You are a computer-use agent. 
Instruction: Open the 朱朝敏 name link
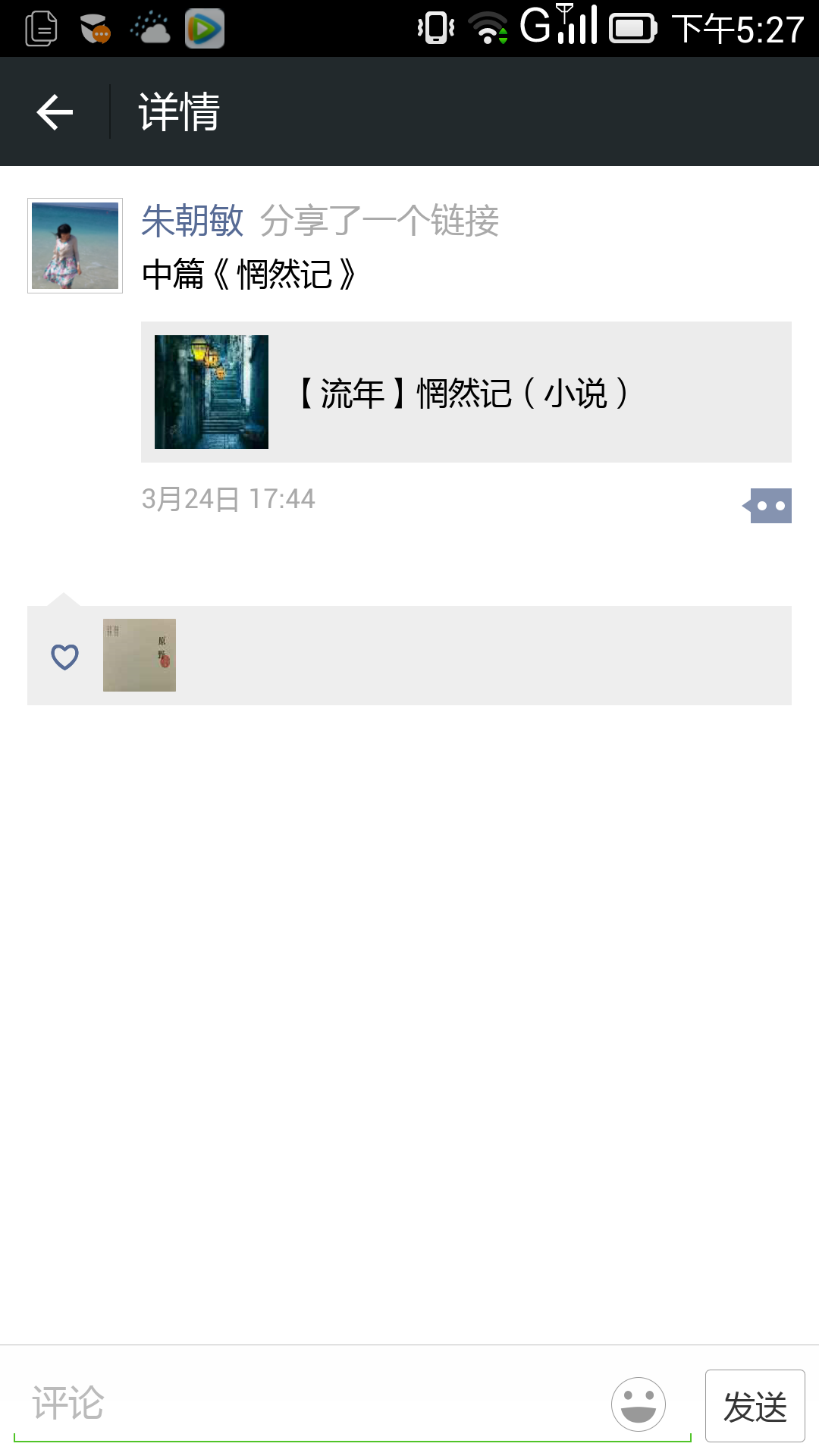pos(193,221)
